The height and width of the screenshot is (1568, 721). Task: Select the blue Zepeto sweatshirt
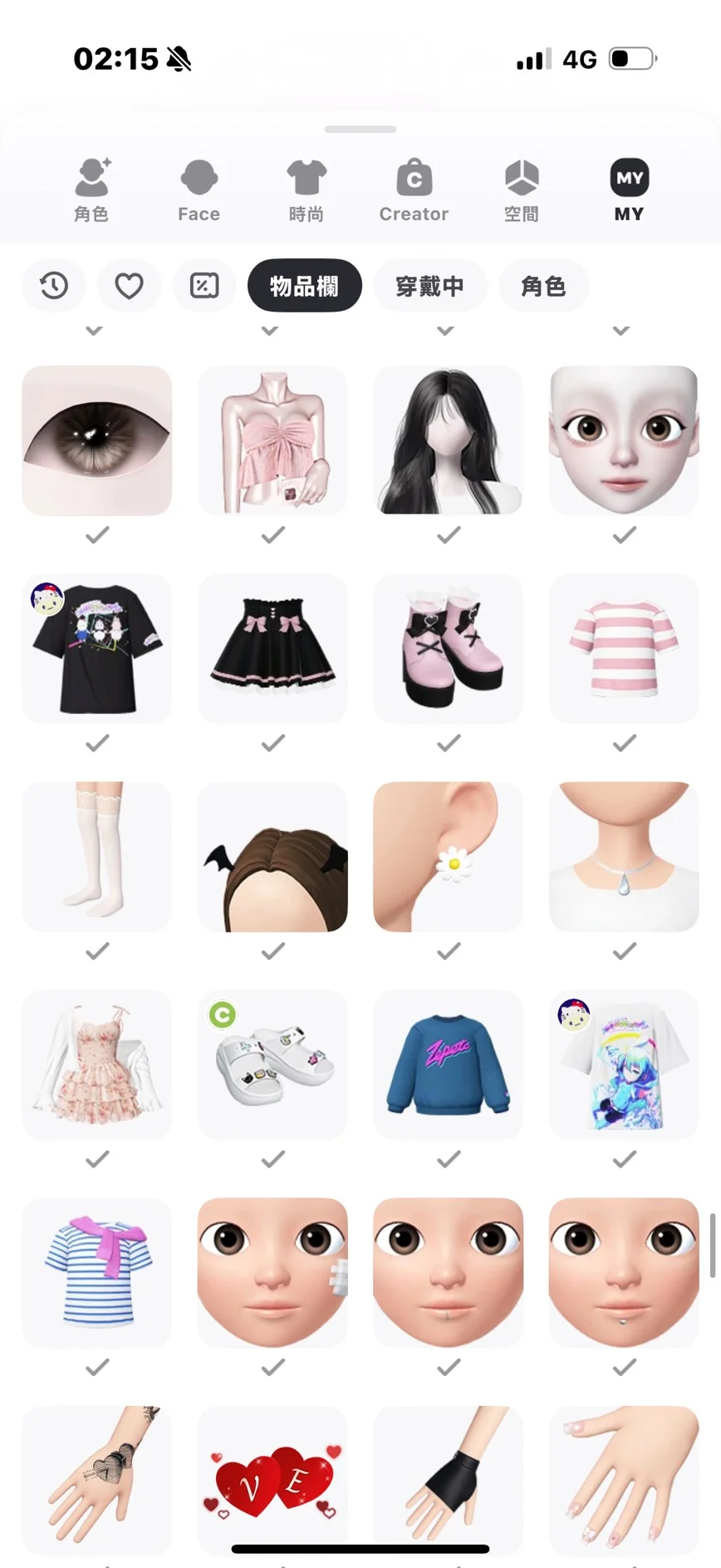(x=448, y=1064)
